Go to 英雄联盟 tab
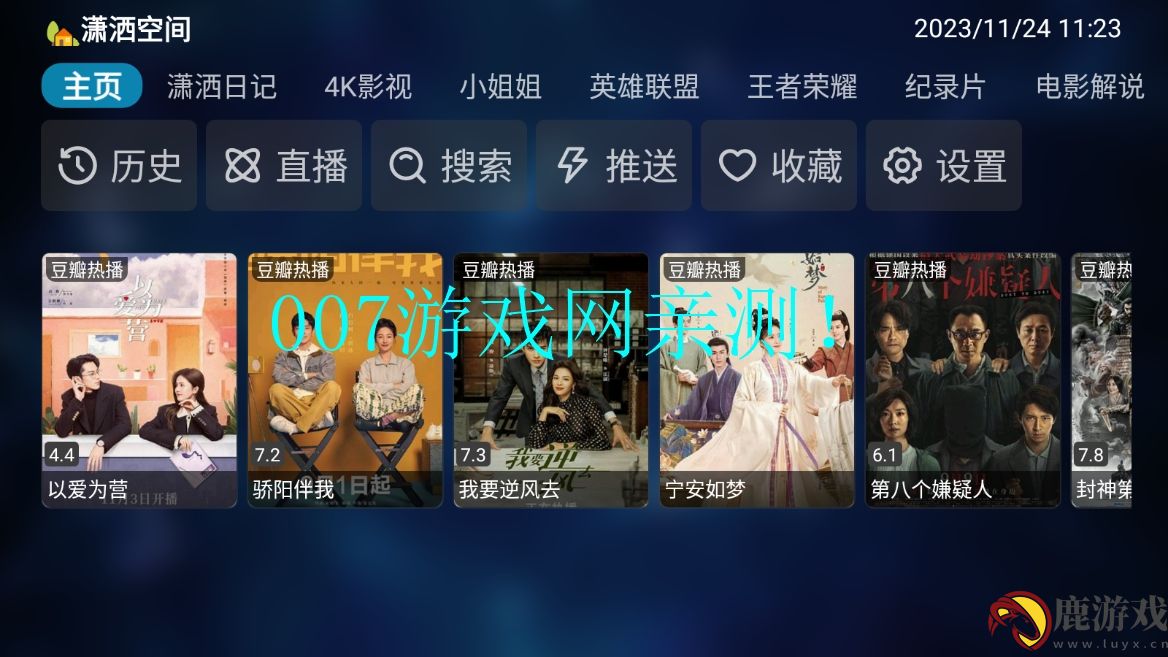Image resolution: width=1168 pixels, height=657 pixels. point(644,87)
